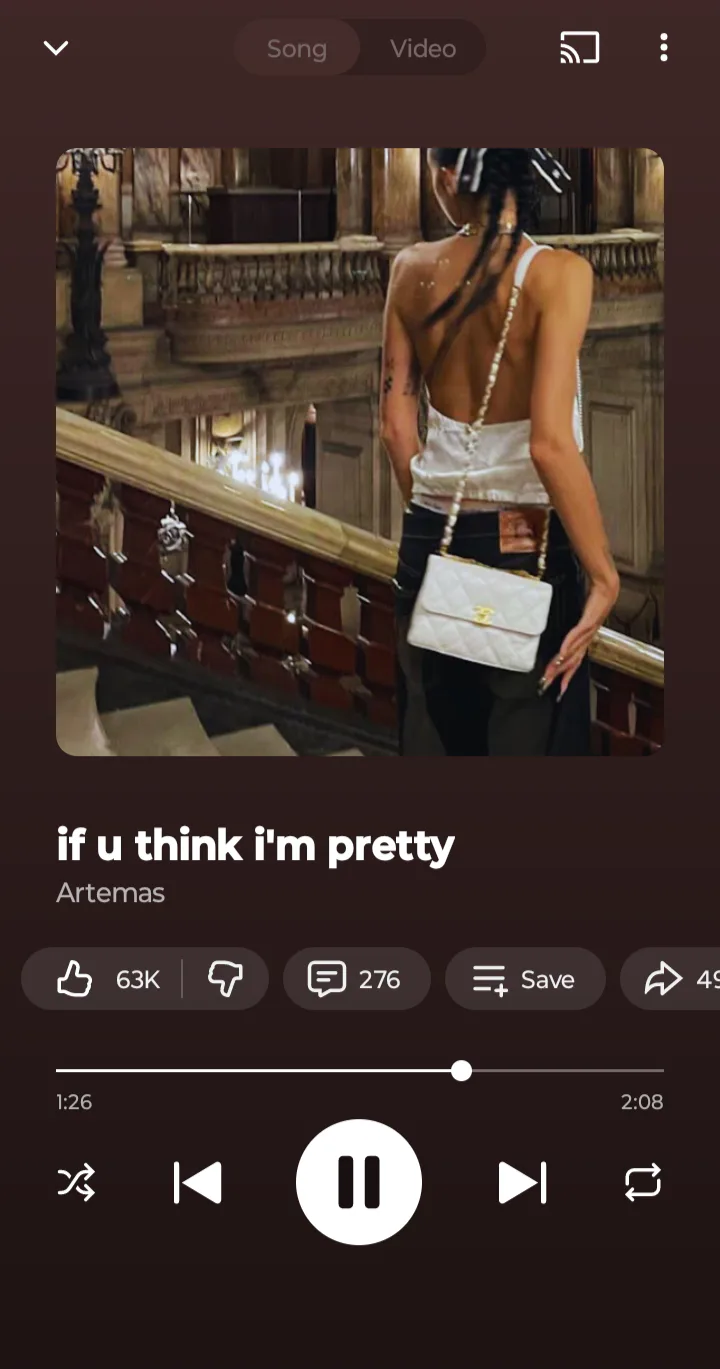Switch to the Song tab
The height and width of the screenshot is (1369, 720).
[x=297, y=48]
